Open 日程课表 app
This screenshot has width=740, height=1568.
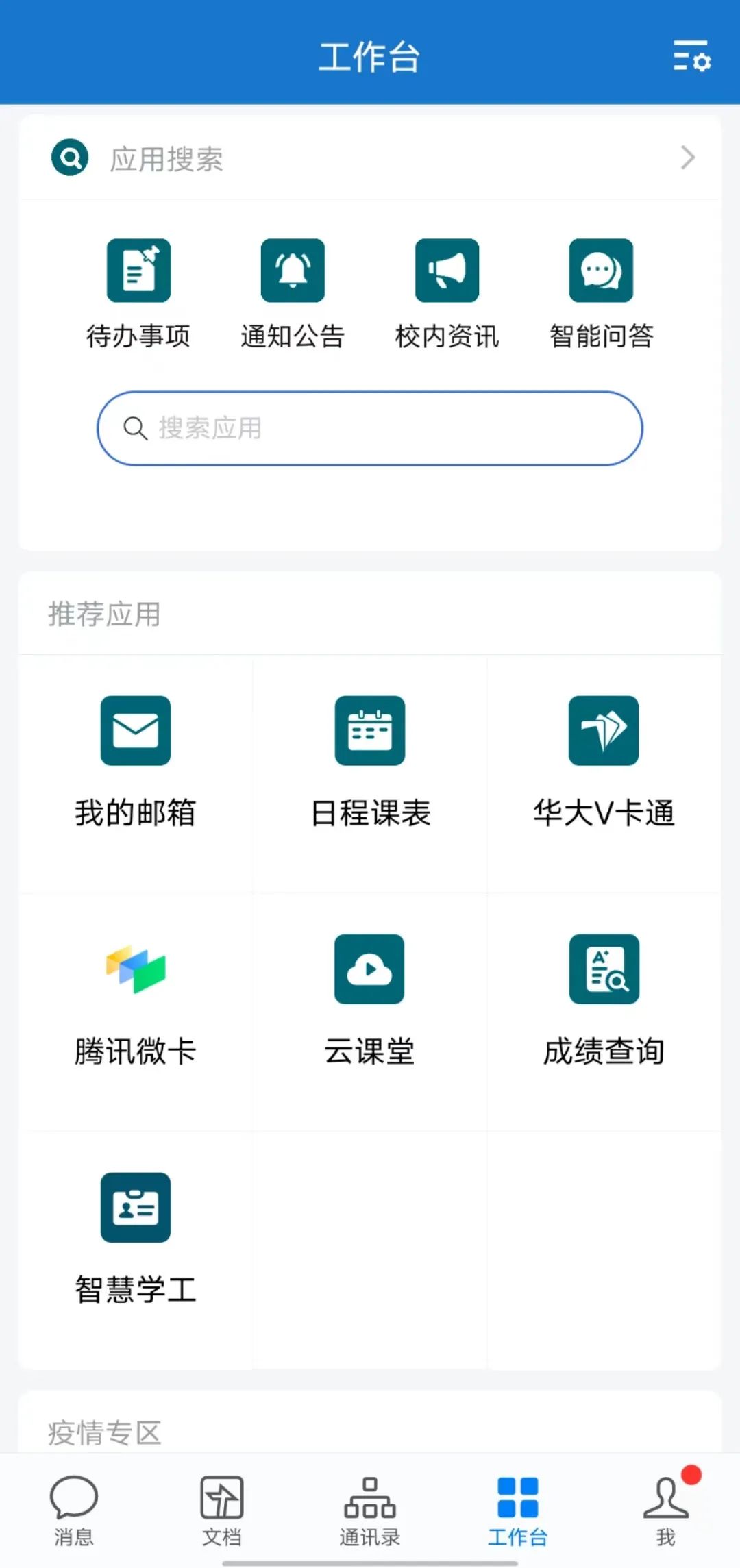point(370,760)
